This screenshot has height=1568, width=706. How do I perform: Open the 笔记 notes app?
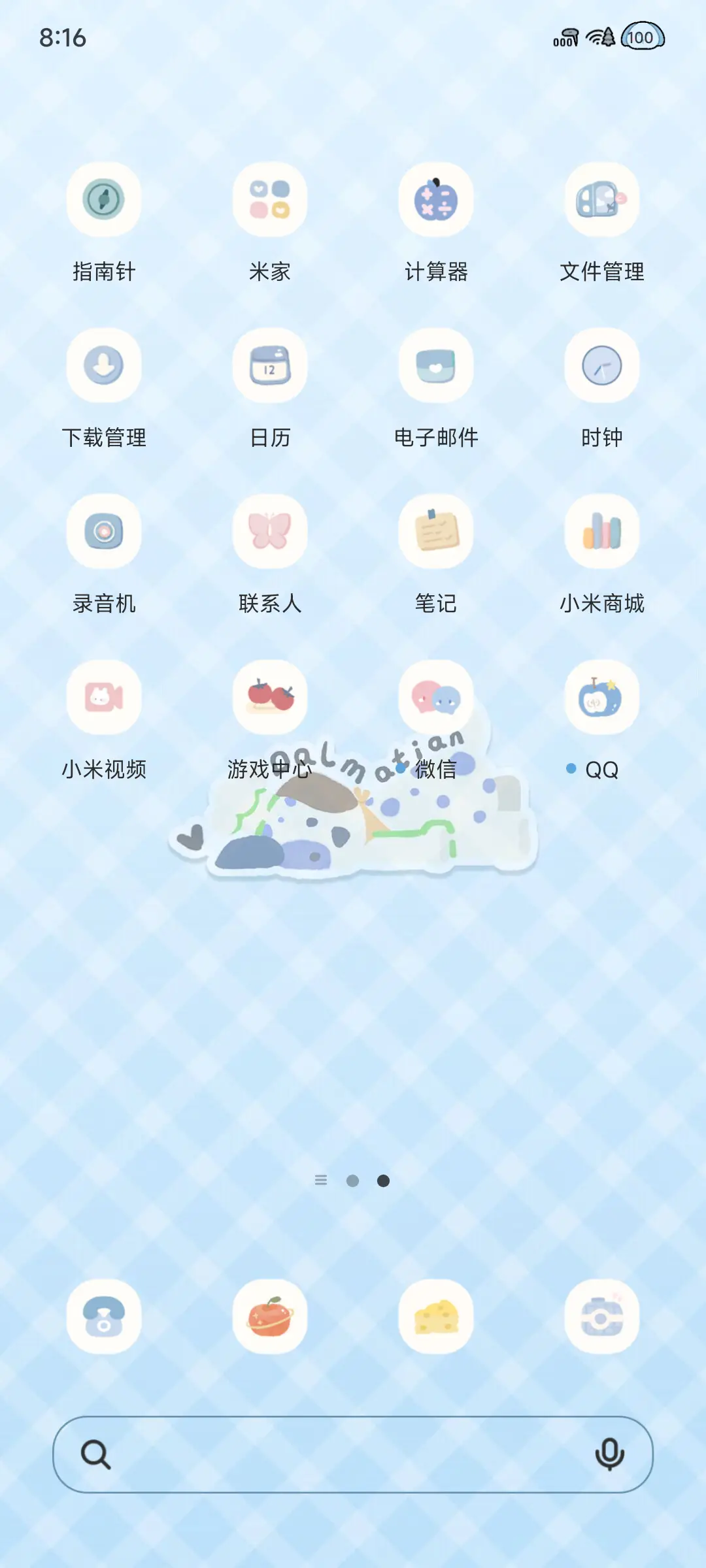point(436,531)
